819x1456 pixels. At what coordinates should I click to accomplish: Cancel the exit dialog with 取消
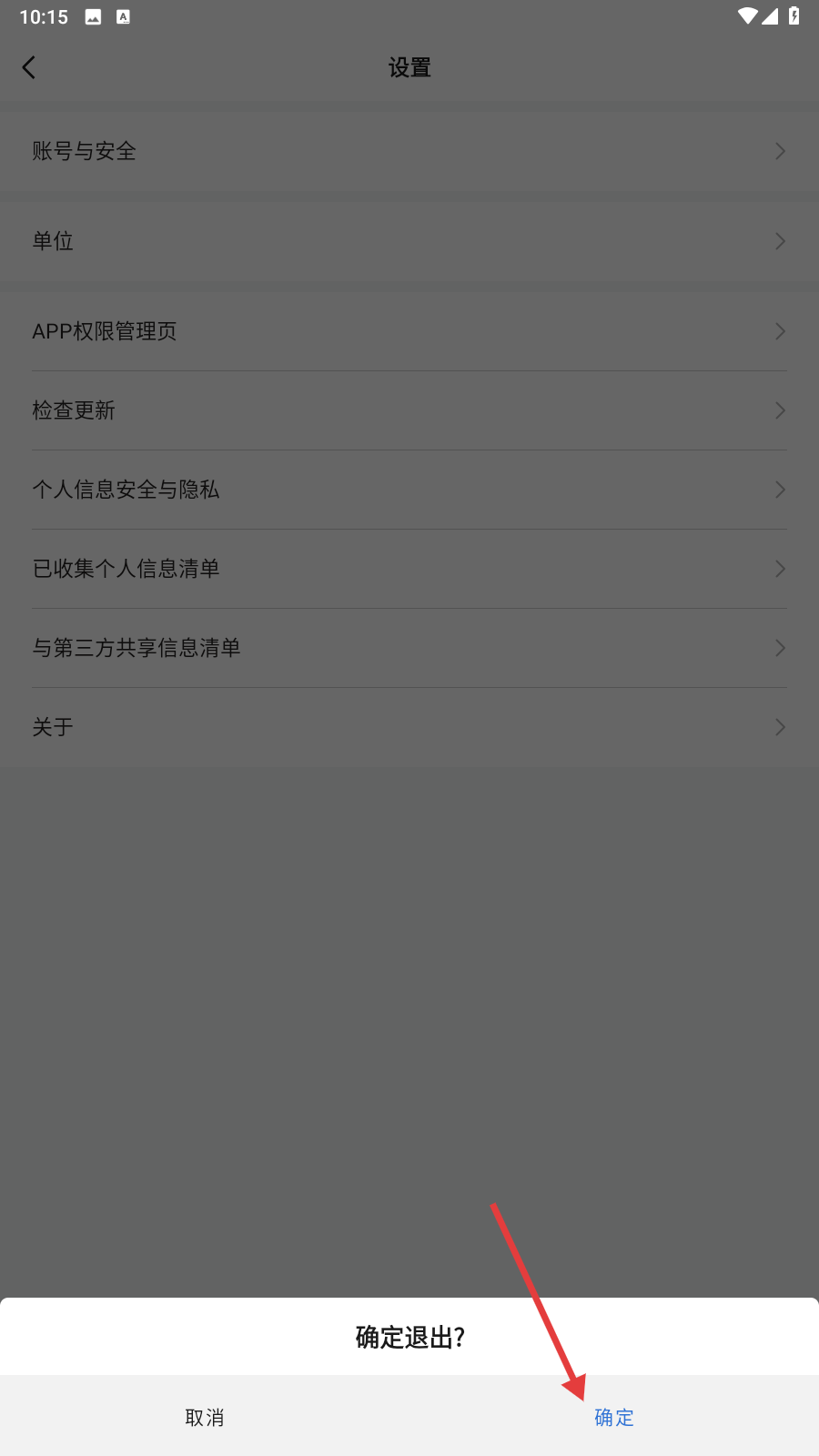click(x=205, y=1417)
